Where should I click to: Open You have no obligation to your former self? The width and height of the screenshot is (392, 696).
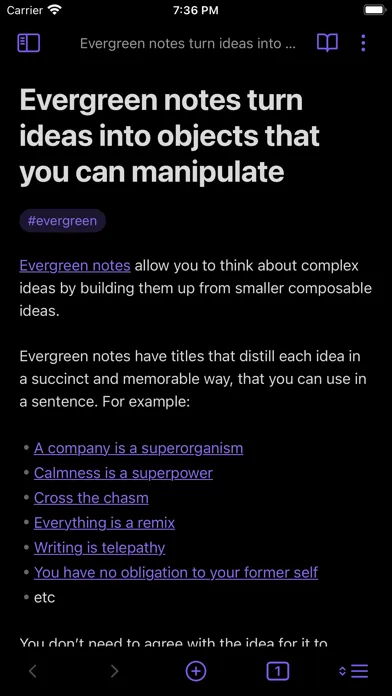point(176,573)
